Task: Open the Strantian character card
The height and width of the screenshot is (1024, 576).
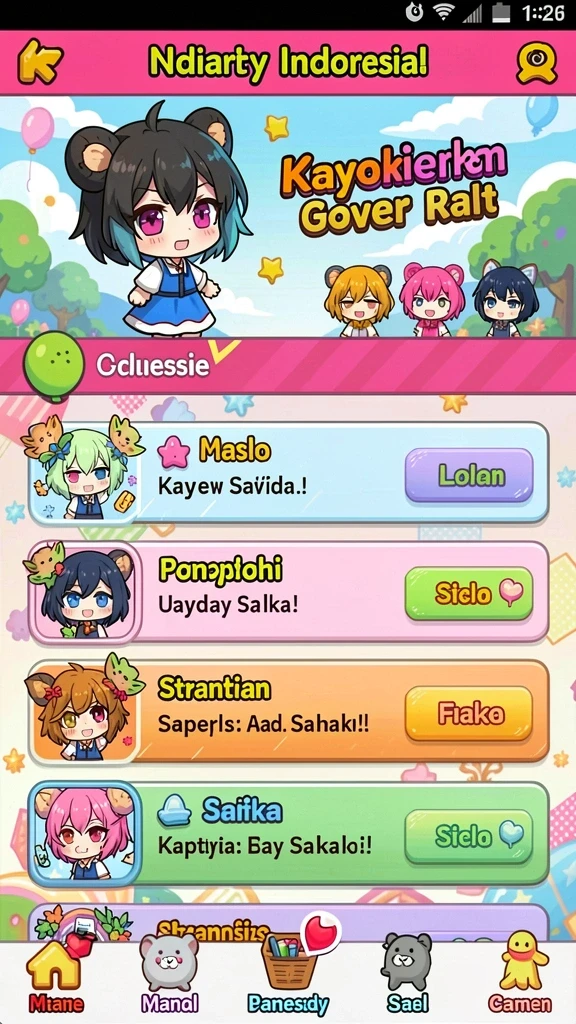Action: click(x=288, y=712)
